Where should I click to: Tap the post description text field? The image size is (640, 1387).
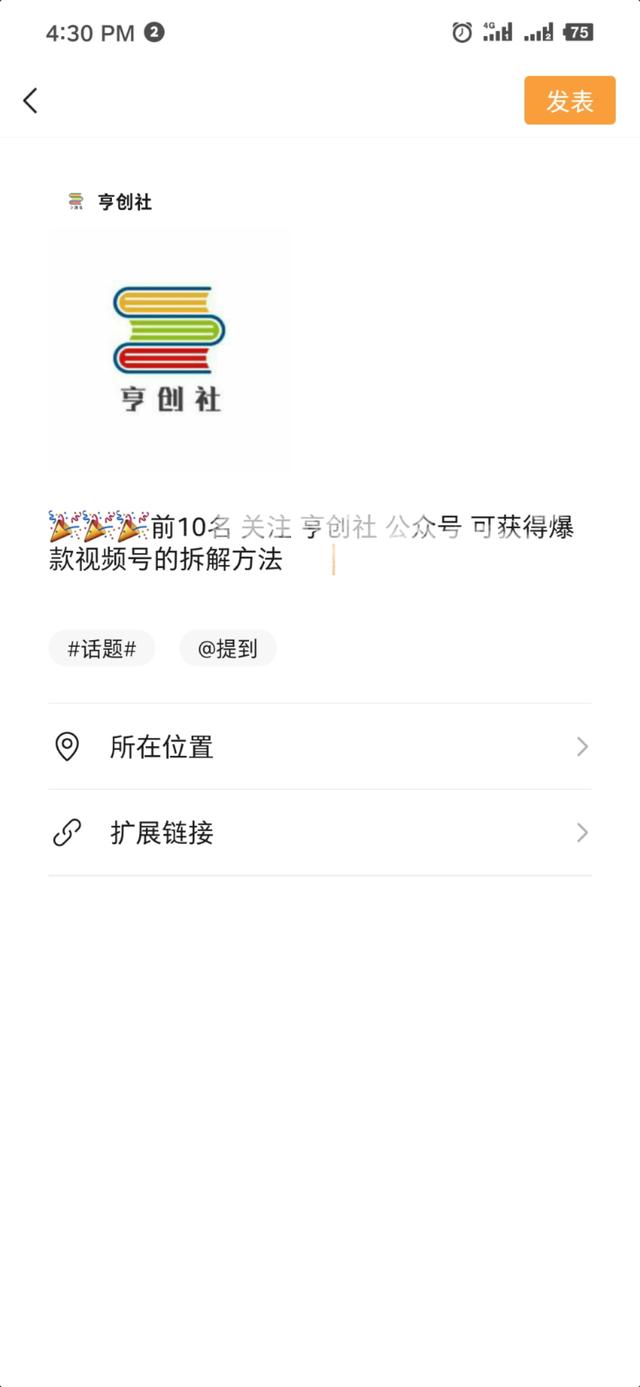[318, 542]
